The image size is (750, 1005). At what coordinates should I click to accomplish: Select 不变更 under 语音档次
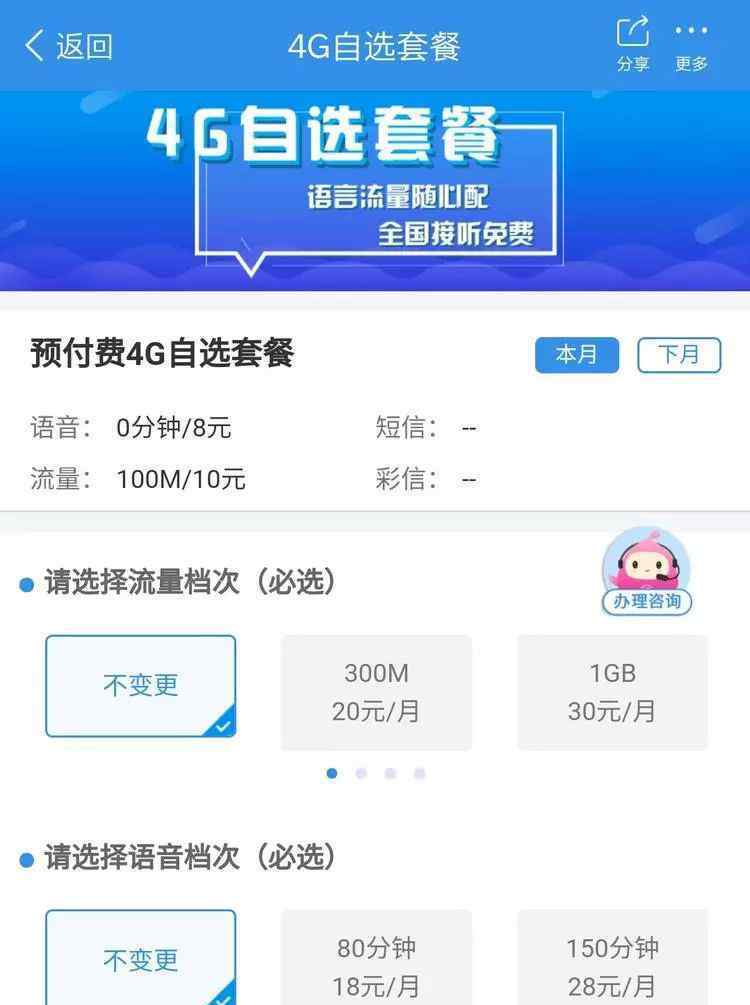tap(141, 958)
